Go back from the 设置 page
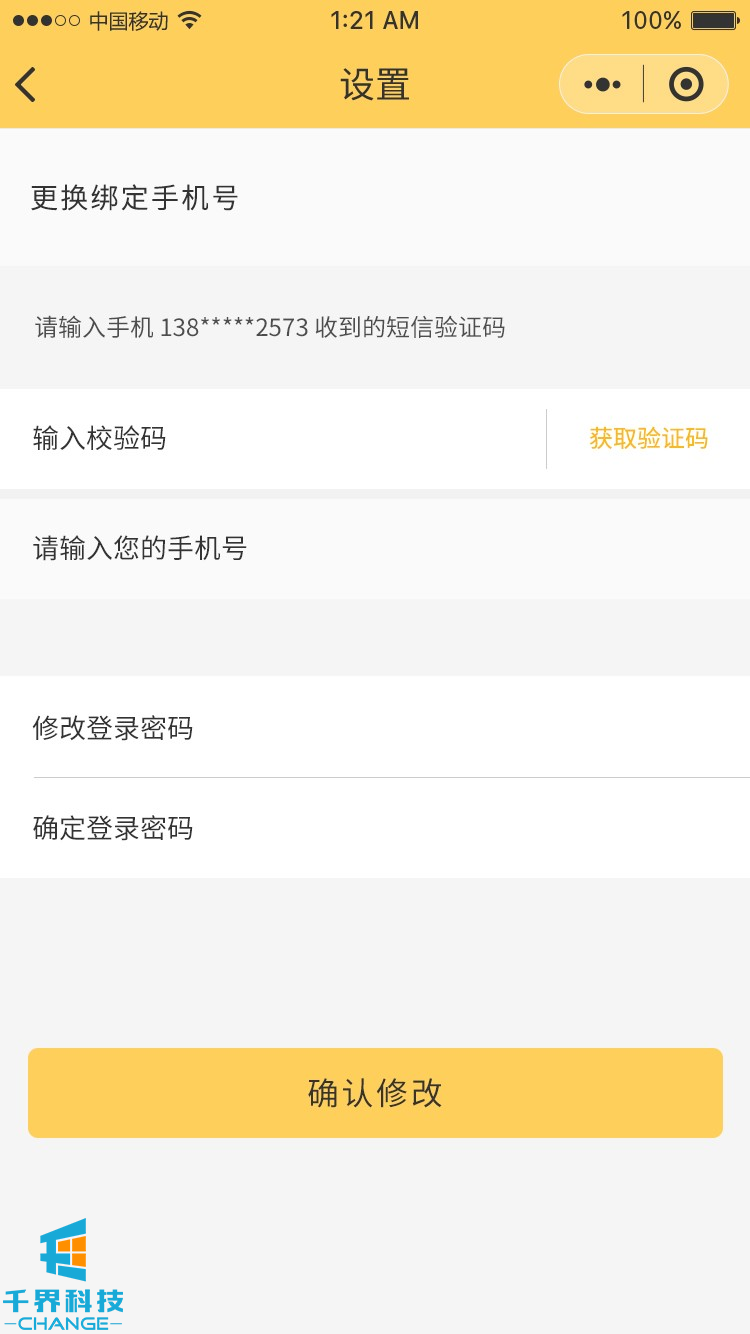This screenshot has height=1334, width=750. click(x=27, y=85)
